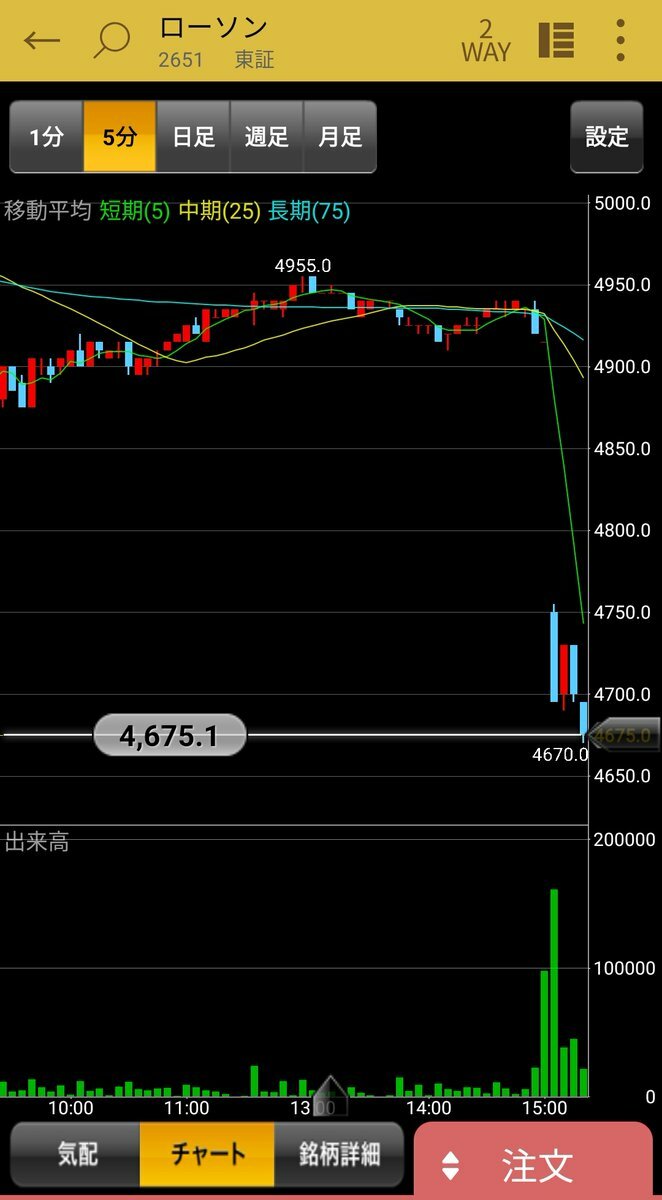
Task: Go back with the arrow icon
Action: point(41,41)
